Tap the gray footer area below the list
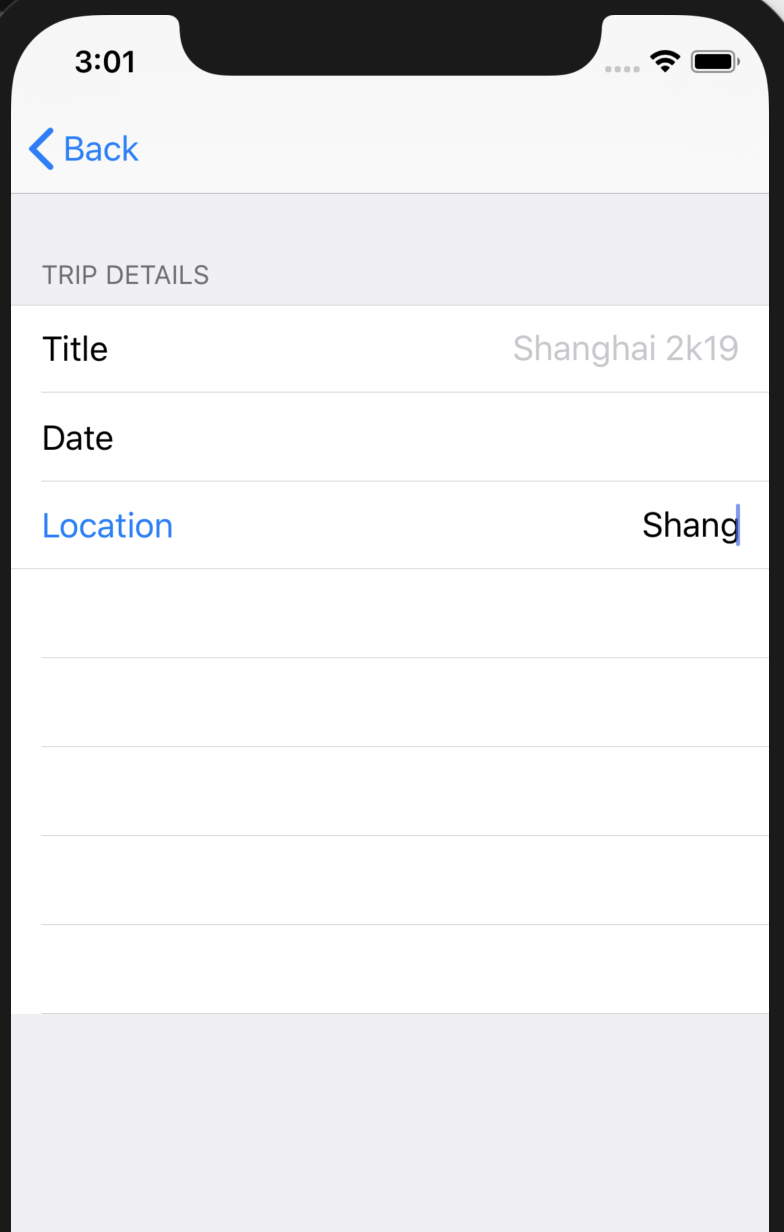Viewport: 784px width, 1232px height. 390,1110
